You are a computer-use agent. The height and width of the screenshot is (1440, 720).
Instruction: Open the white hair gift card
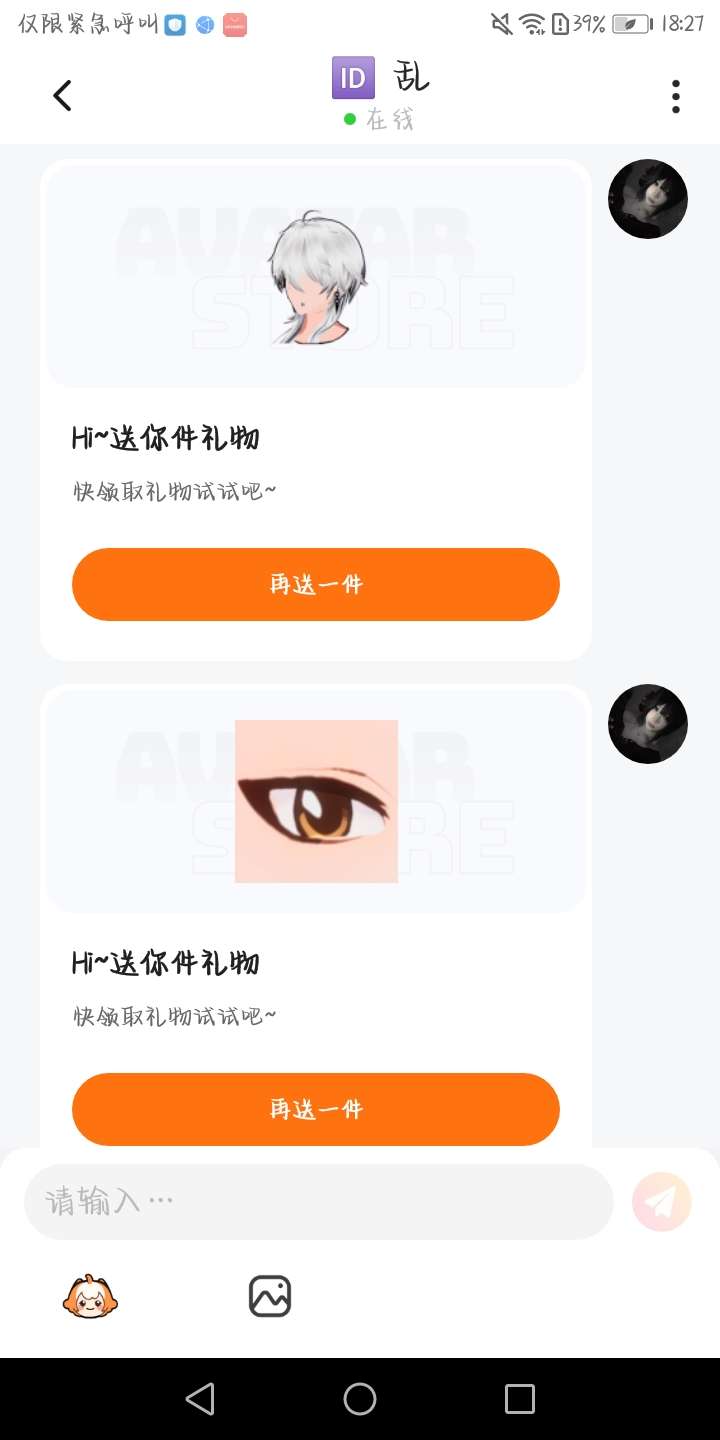(316, 274)
